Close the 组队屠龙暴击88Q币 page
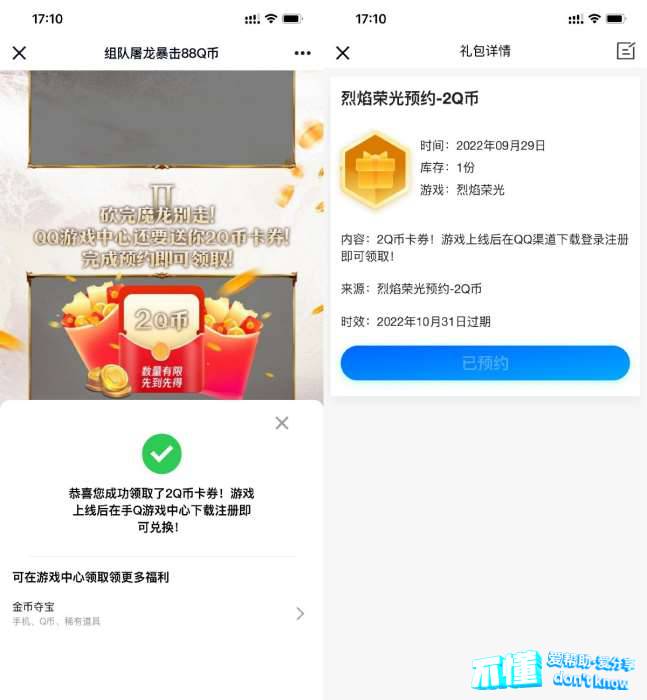The height and width of the screenshot is (700, 647). (x=19, y=53)
